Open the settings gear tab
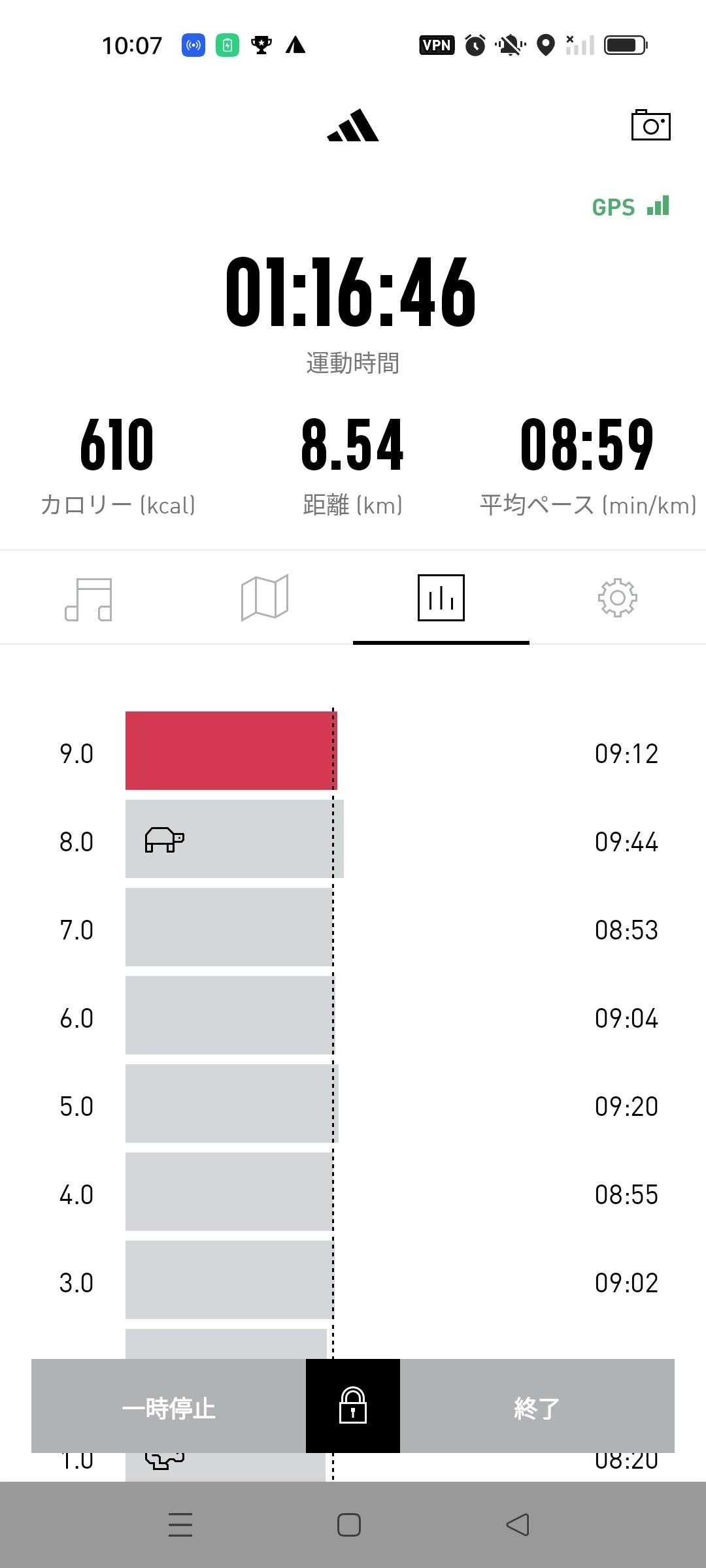The width and height of the screenshot is (706, 1568). 618,598
